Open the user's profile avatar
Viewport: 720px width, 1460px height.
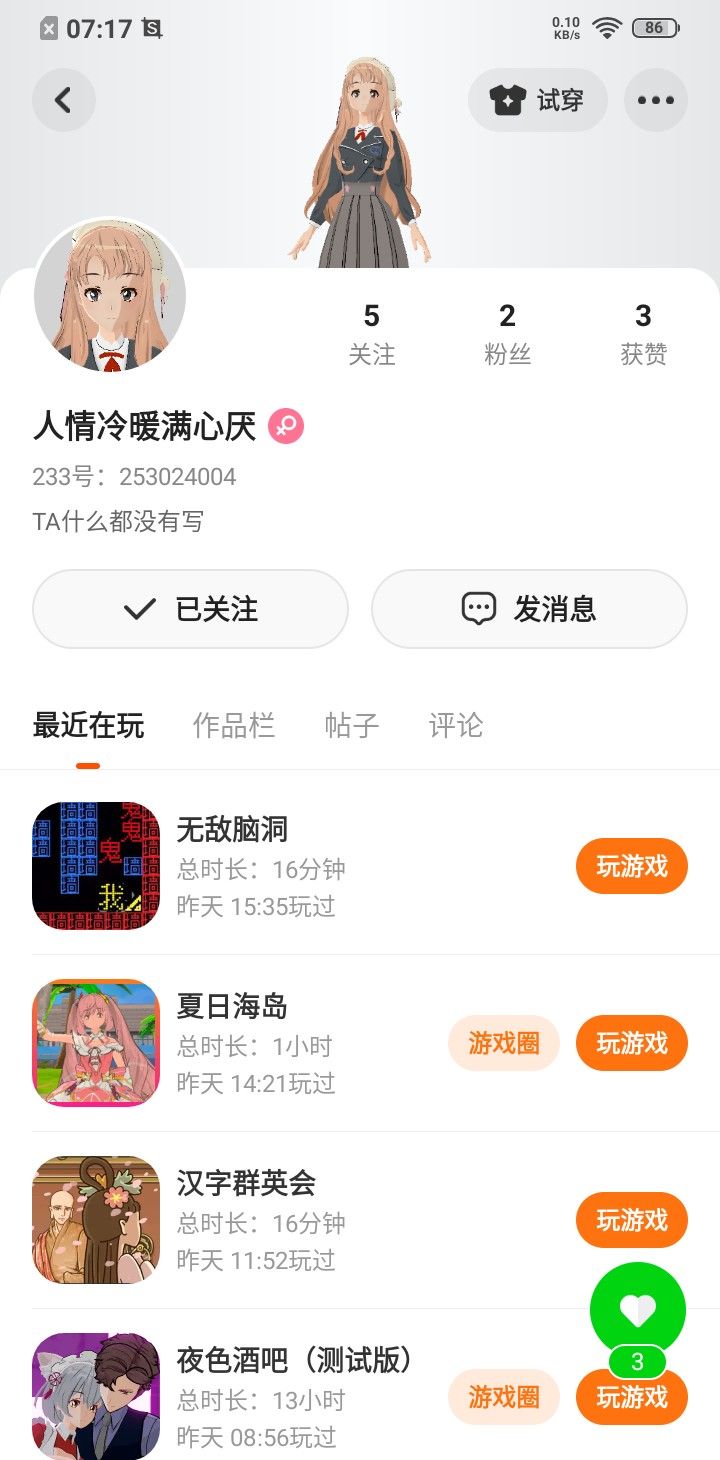[110, 296]
